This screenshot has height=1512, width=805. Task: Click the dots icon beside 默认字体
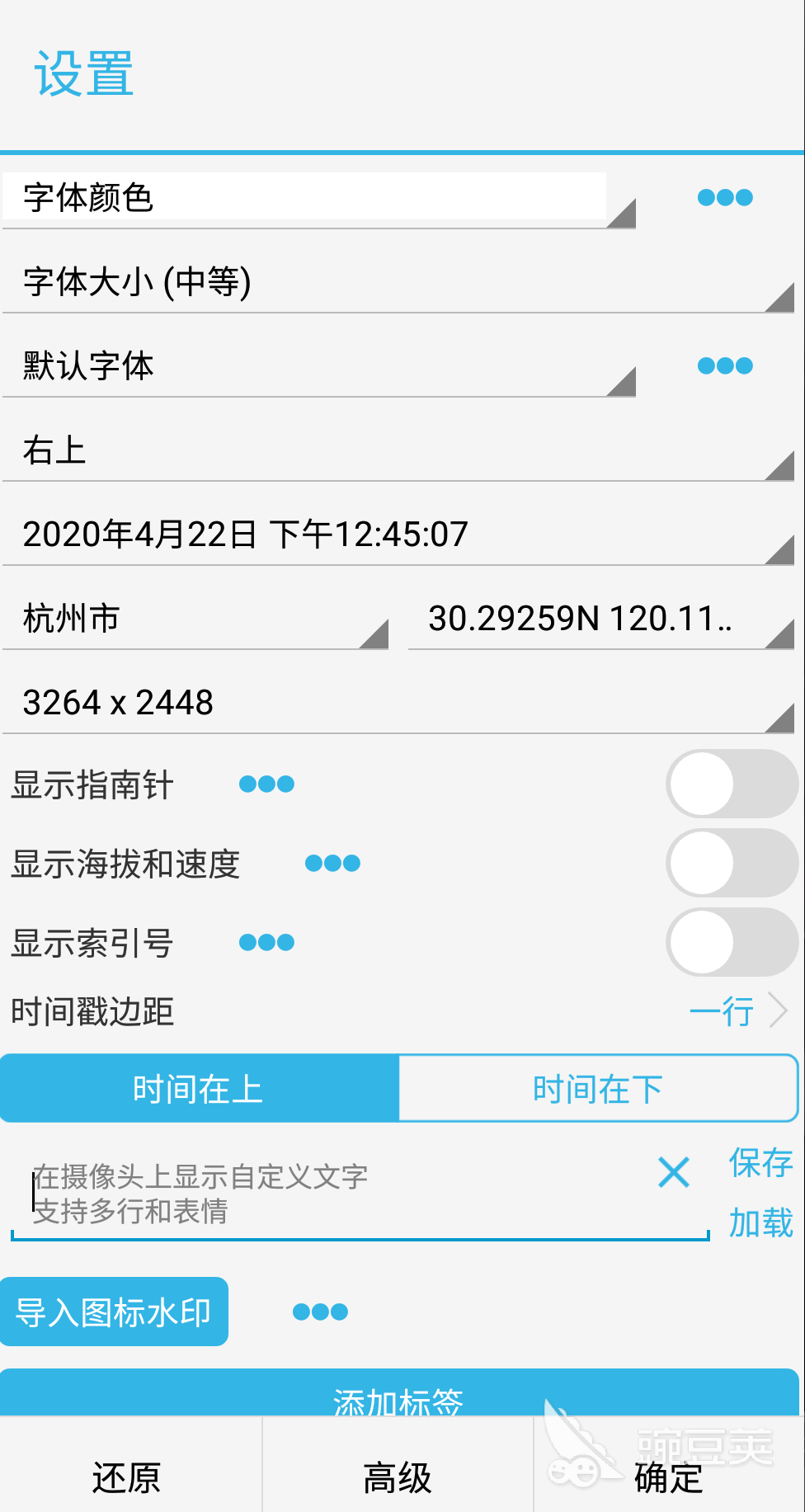727,365
